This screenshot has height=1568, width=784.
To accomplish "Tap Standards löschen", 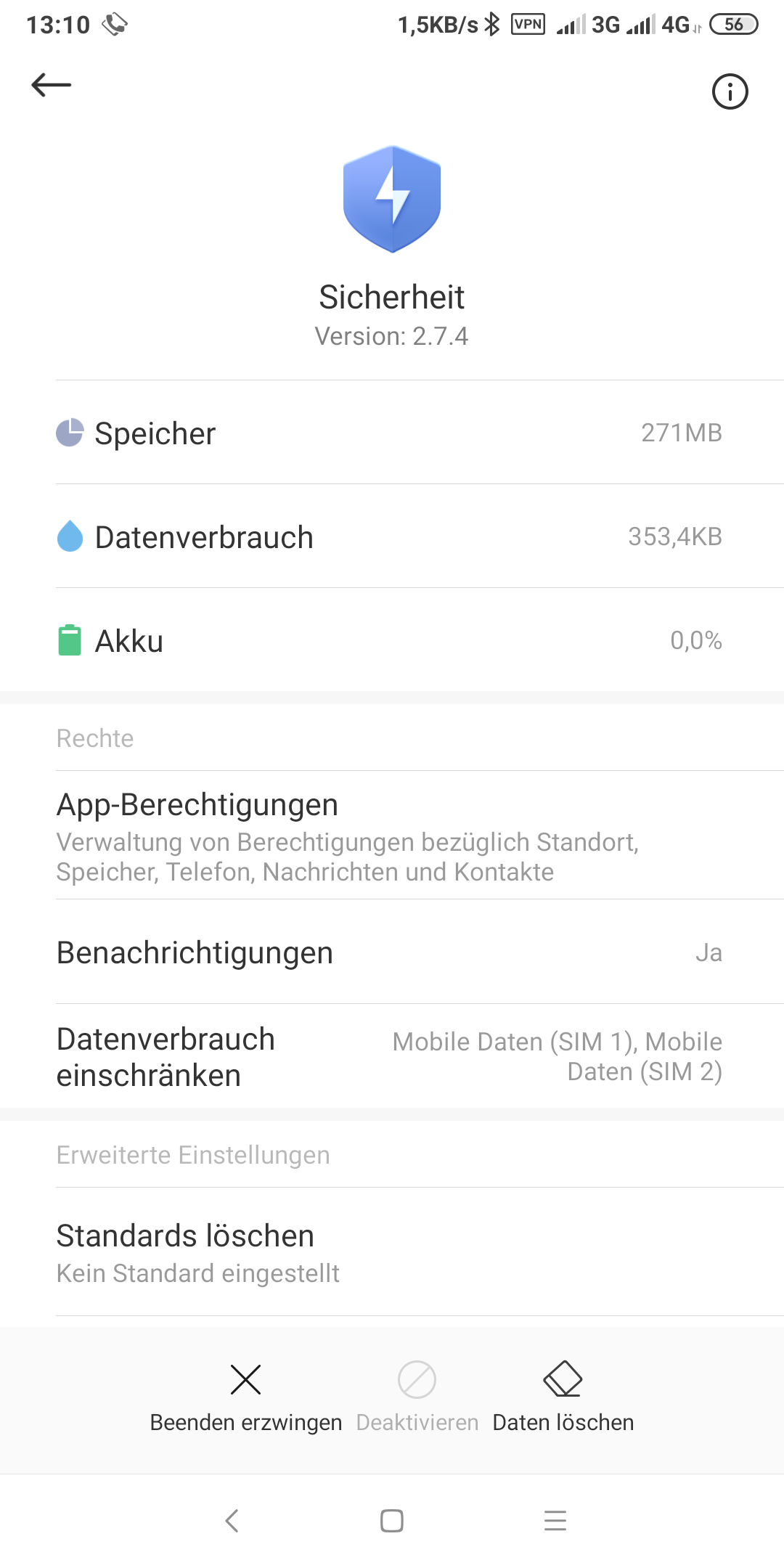I will [x=392, y=1252].
